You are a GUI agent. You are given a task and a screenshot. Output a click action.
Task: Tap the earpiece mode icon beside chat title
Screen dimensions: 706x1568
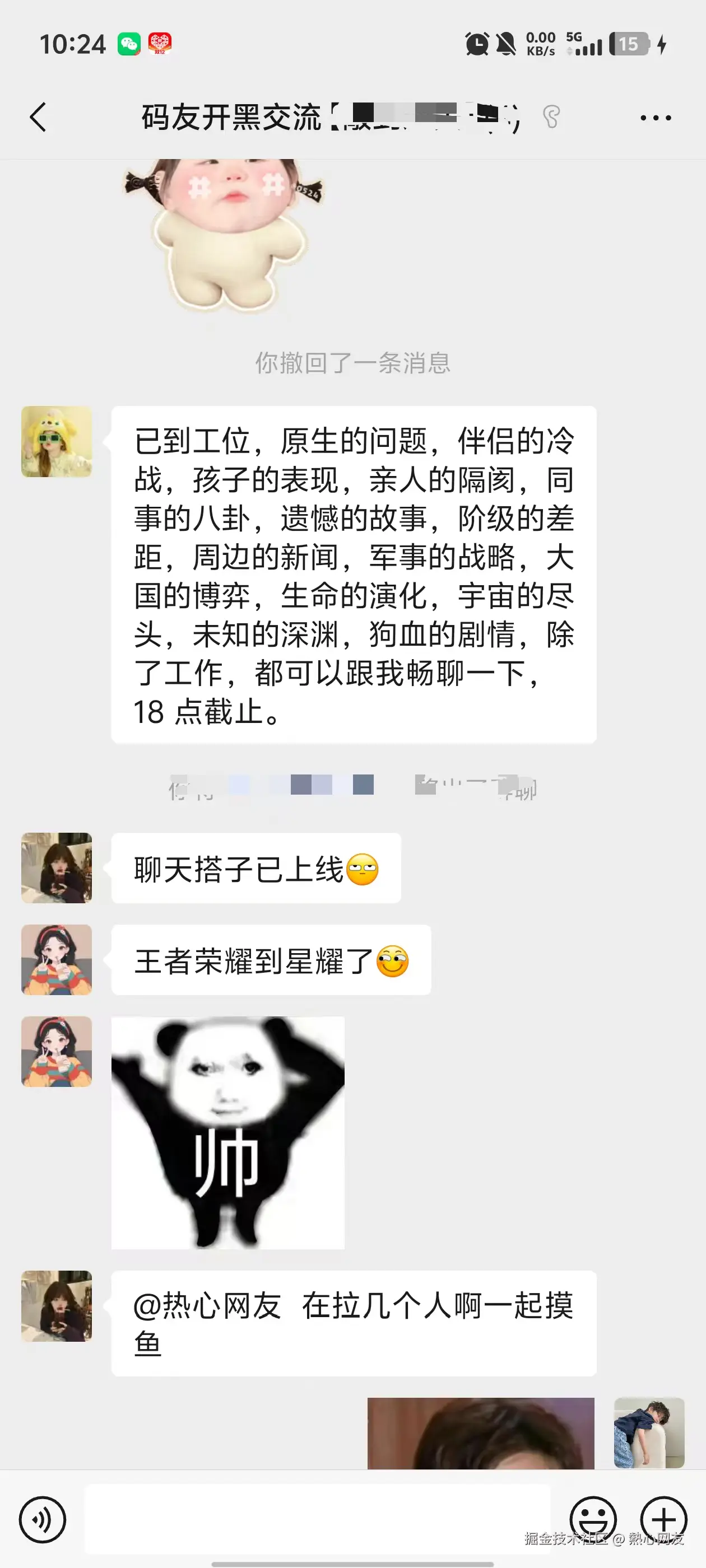(x=550, y=118)
